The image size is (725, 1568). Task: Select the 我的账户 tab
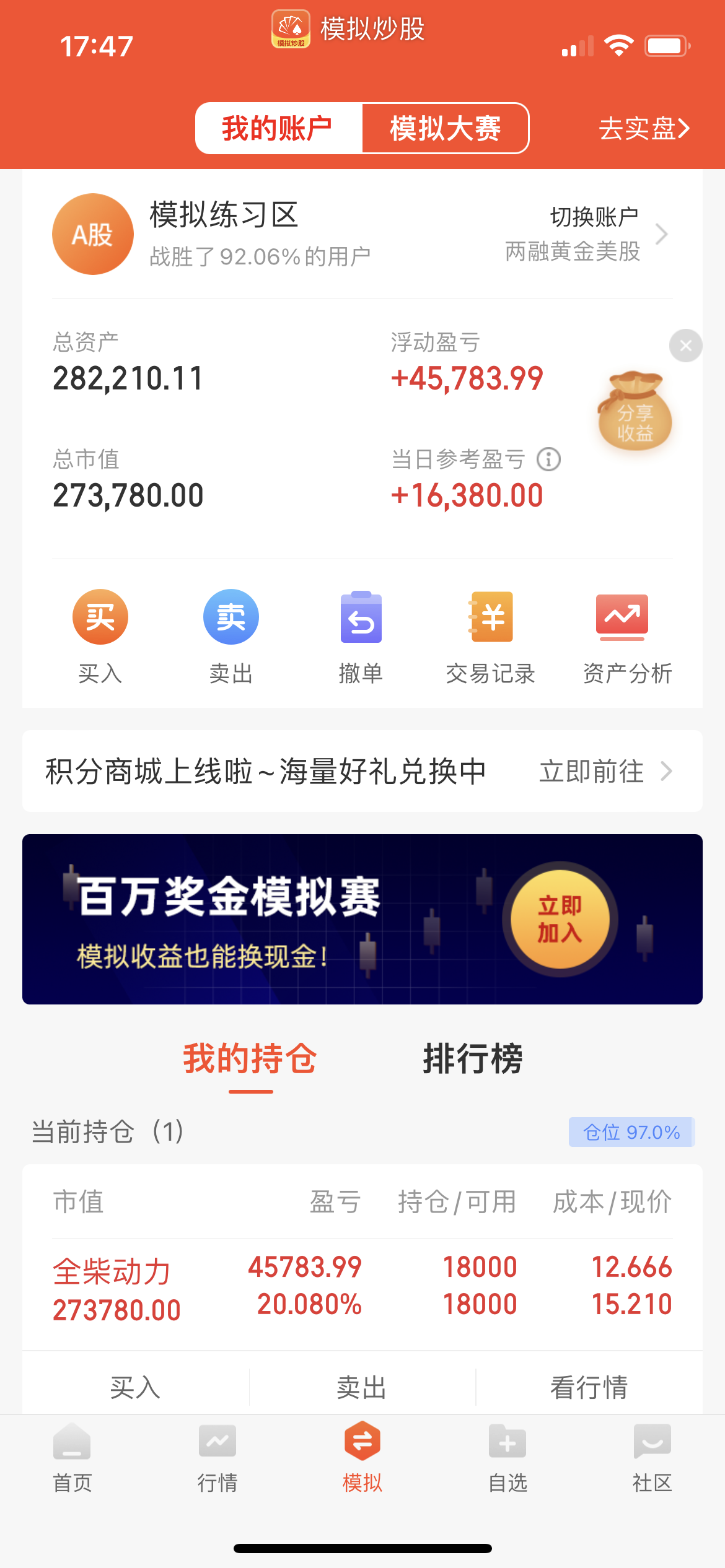pyautogui.click(x=277, y=128)
